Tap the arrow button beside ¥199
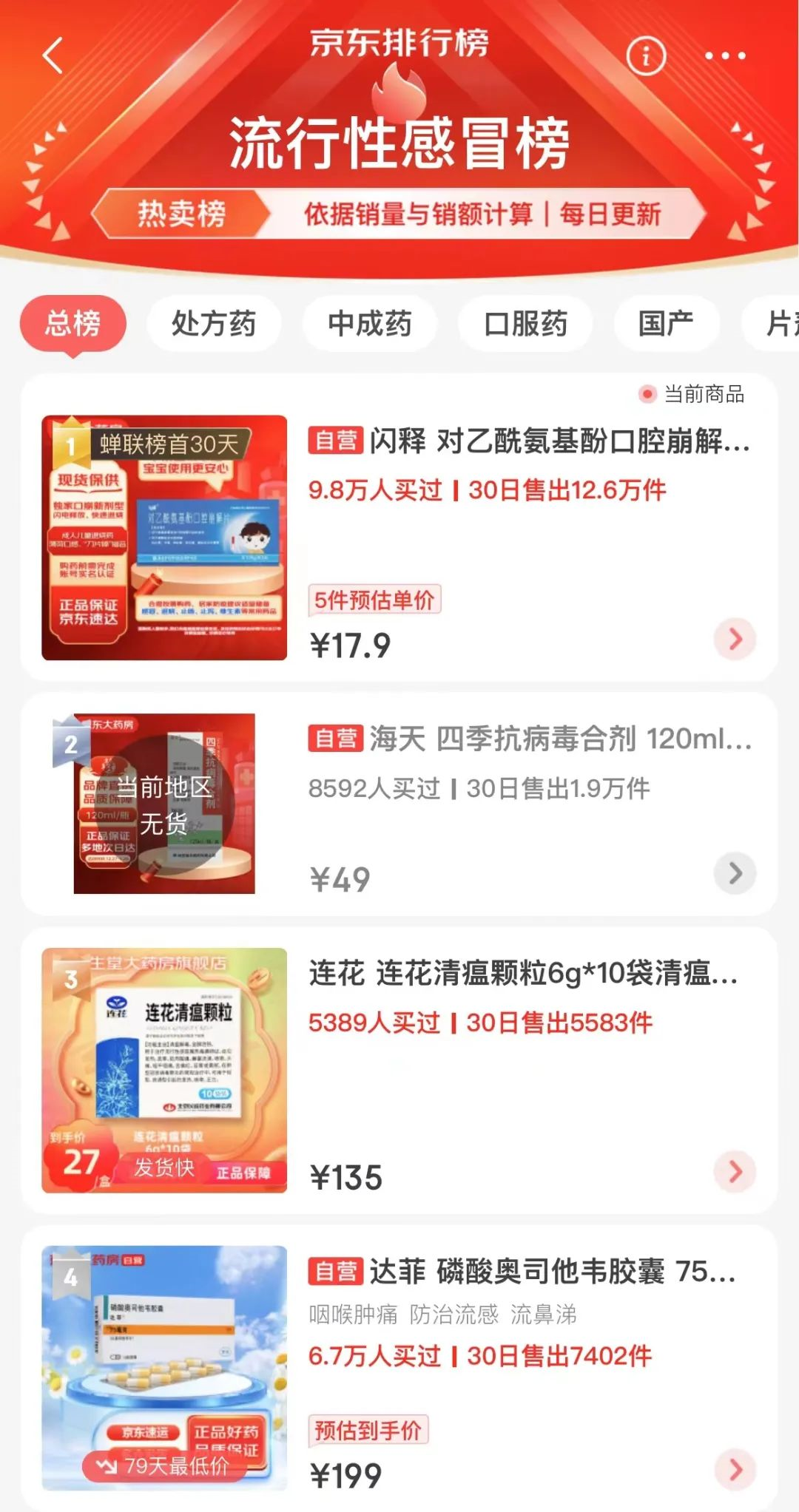The width and height of the screenshot is (799, 1512). tap(735, 1469)
